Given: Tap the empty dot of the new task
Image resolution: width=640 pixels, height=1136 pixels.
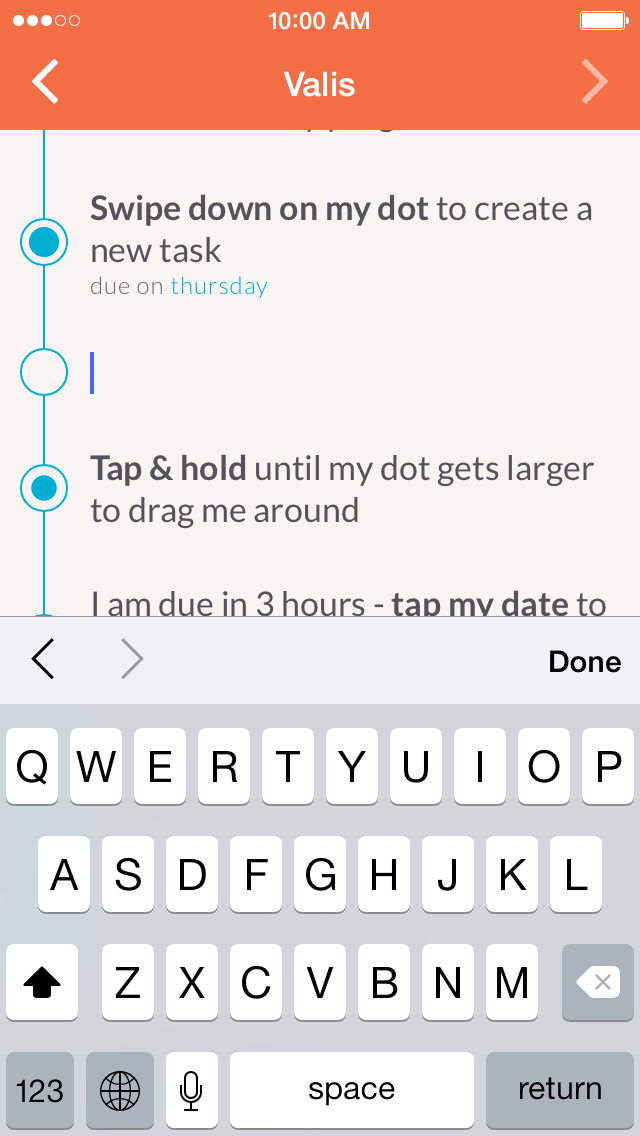Looking at the screenshot, I should (44, 372).
